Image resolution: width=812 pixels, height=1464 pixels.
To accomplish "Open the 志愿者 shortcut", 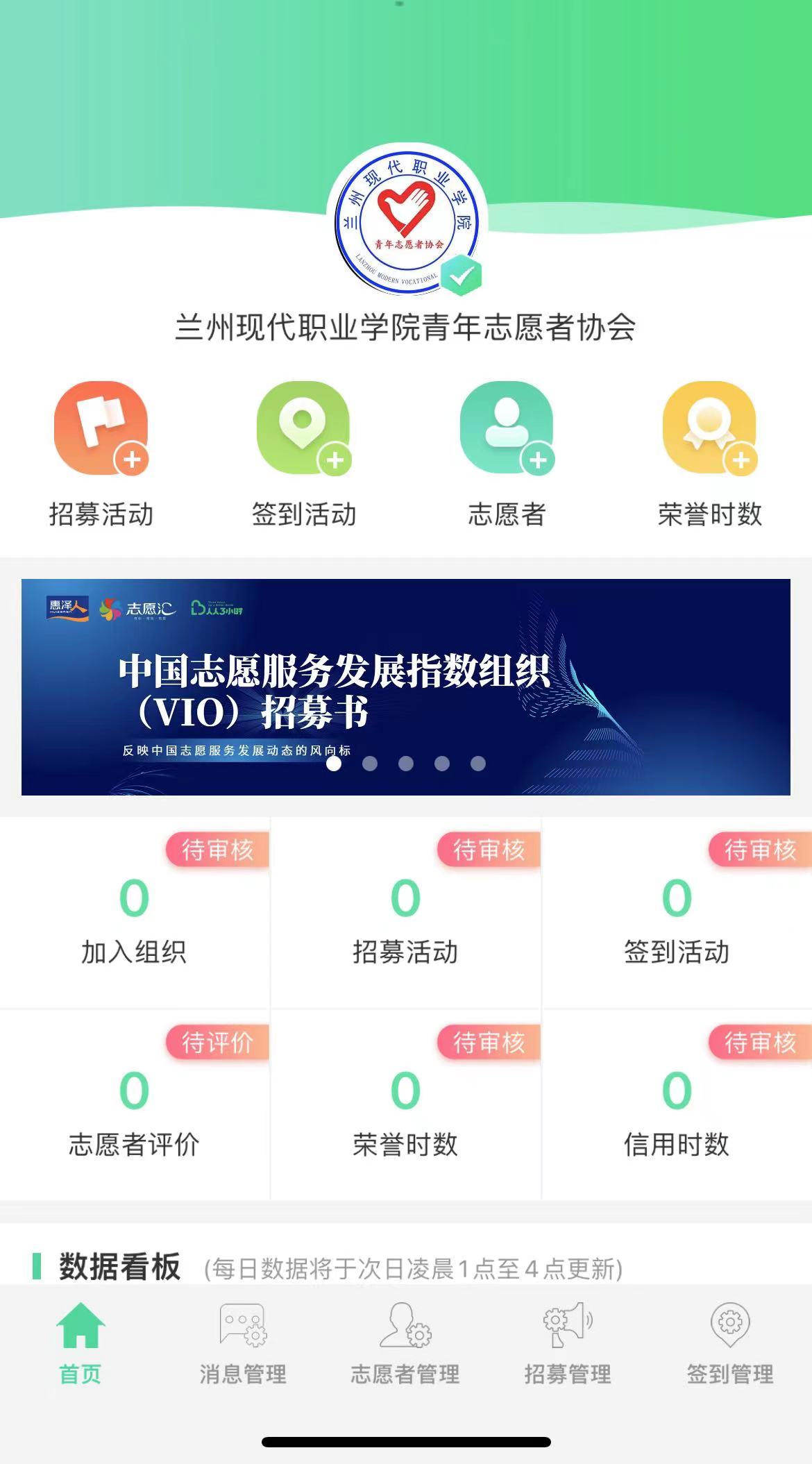I will 507,451.
